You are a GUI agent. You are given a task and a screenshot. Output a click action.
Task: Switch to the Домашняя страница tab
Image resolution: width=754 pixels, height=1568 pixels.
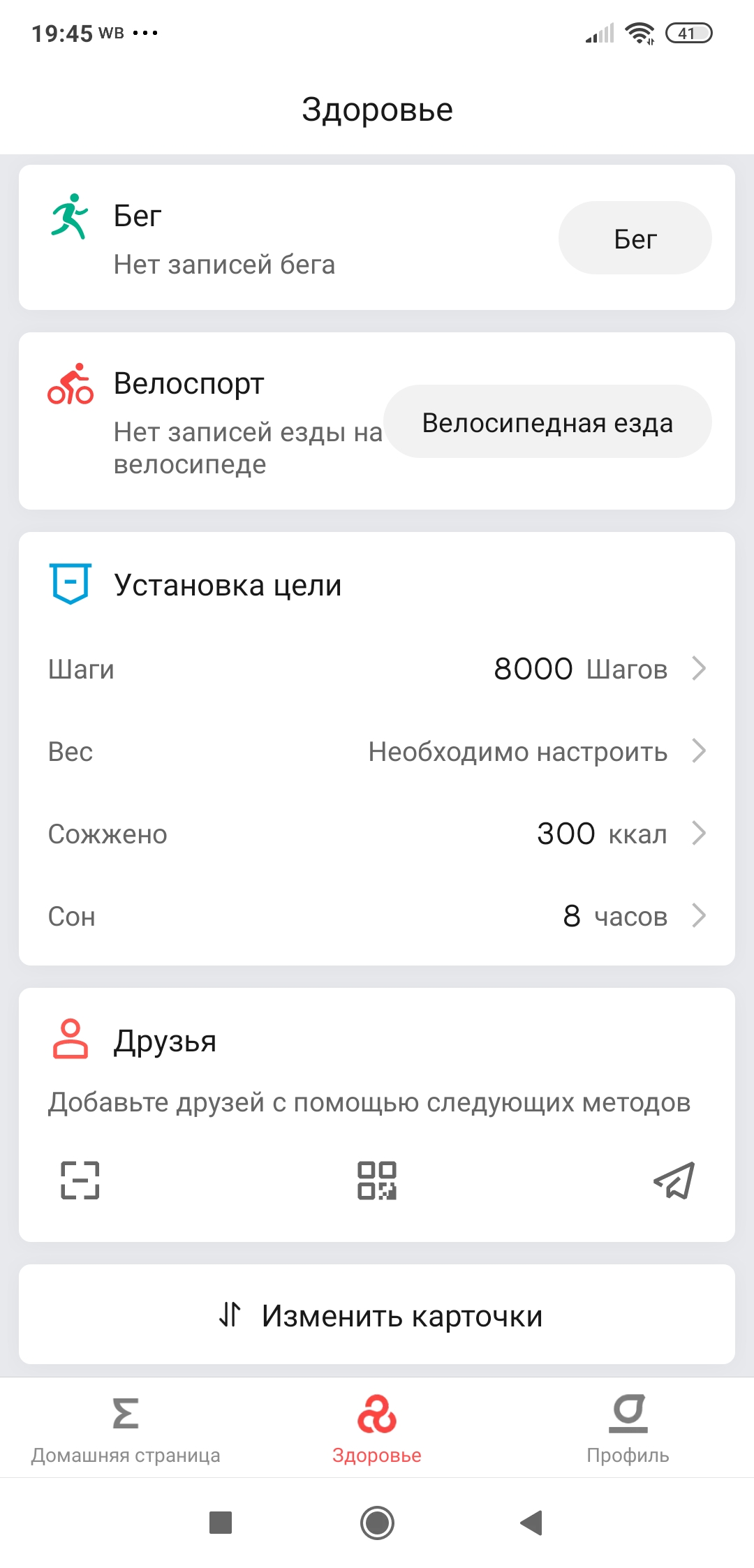126,1428
